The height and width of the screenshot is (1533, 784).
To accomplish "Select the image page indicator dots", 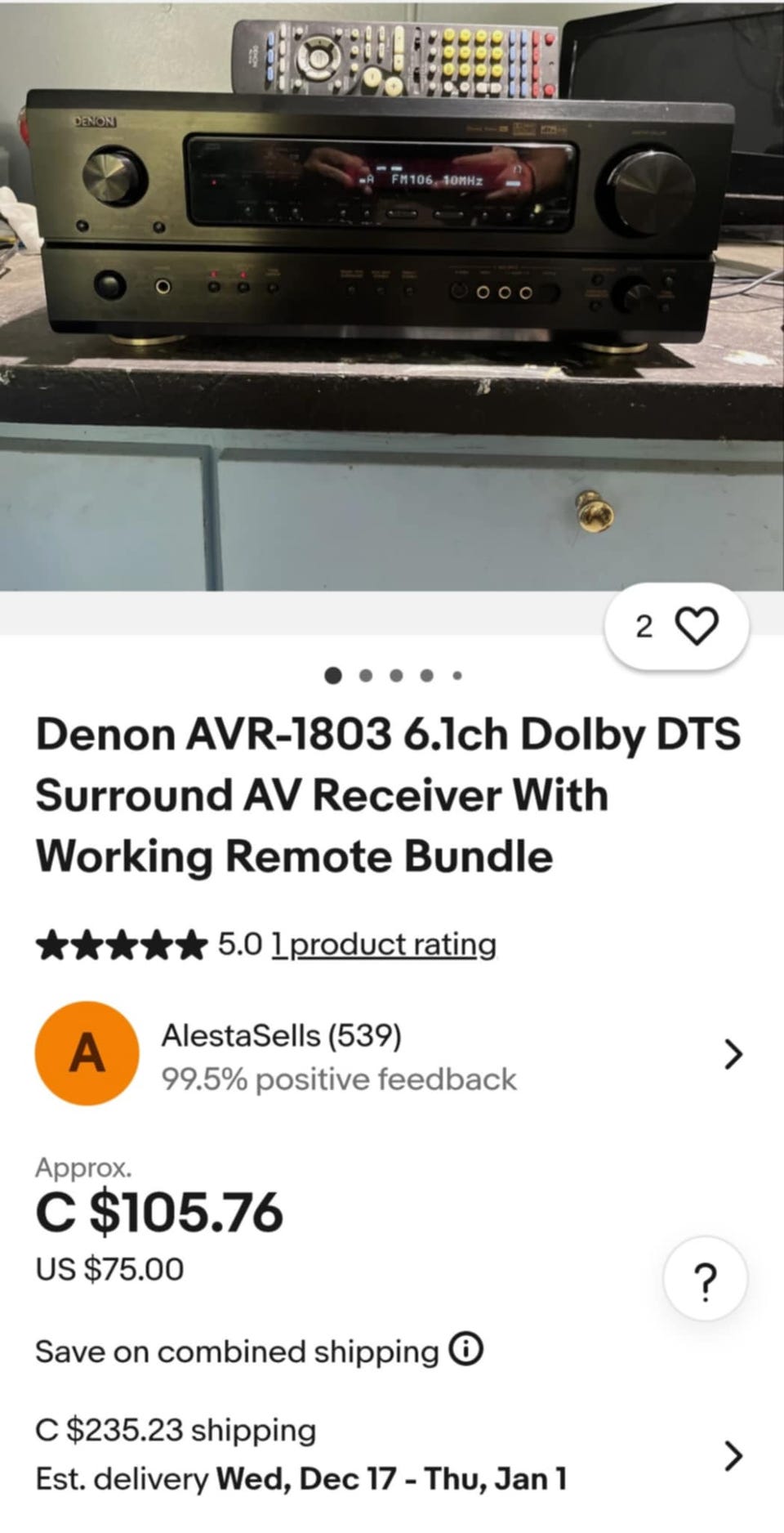I will click(x=394, y=675).
